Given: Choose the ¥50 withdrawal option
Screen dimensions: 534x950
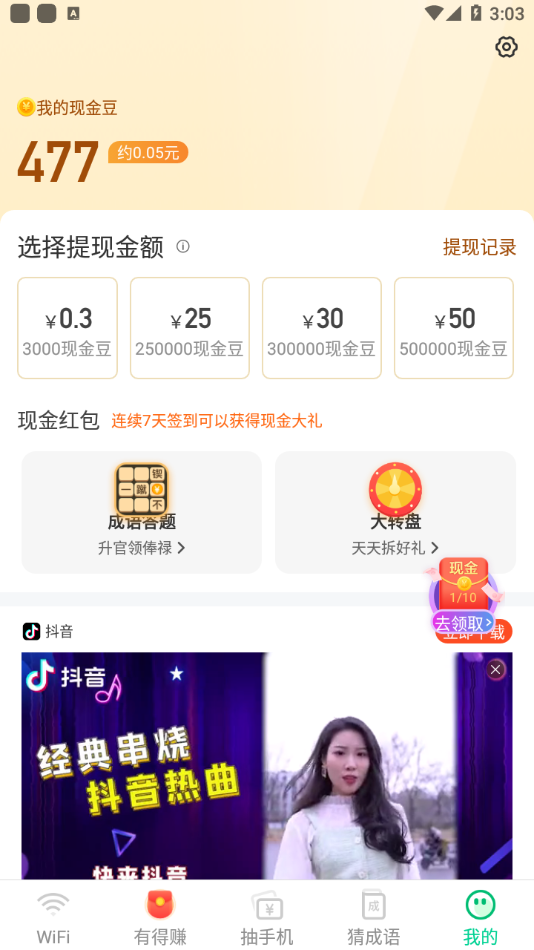Looking at the screenshot, I should 454,328.
